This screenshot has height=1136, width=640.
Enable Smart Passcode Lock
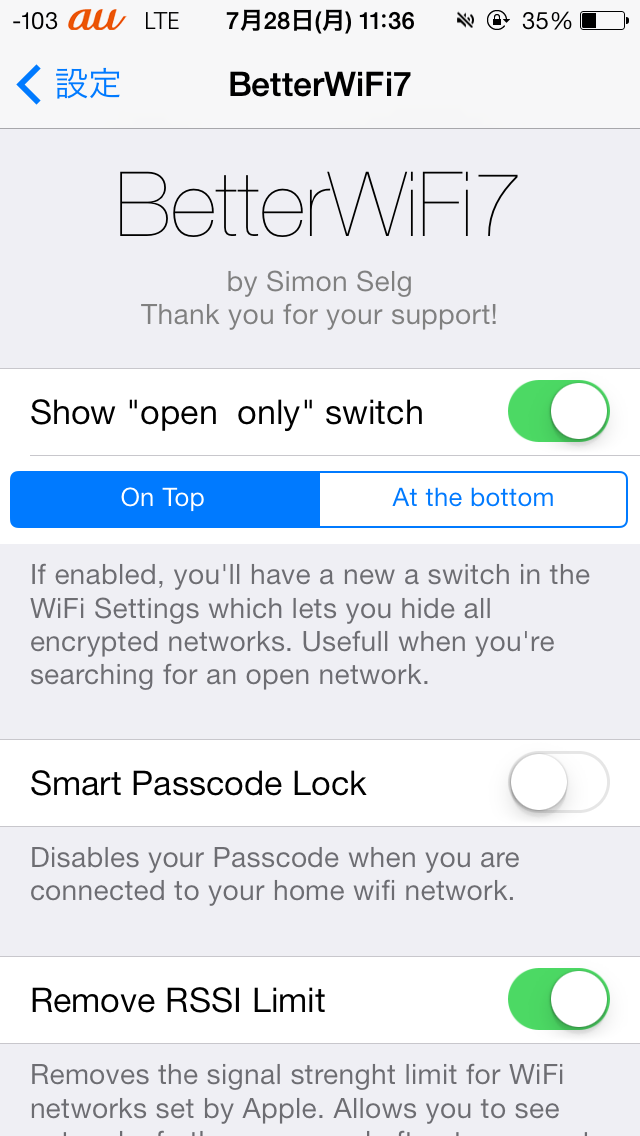point(558,782)
